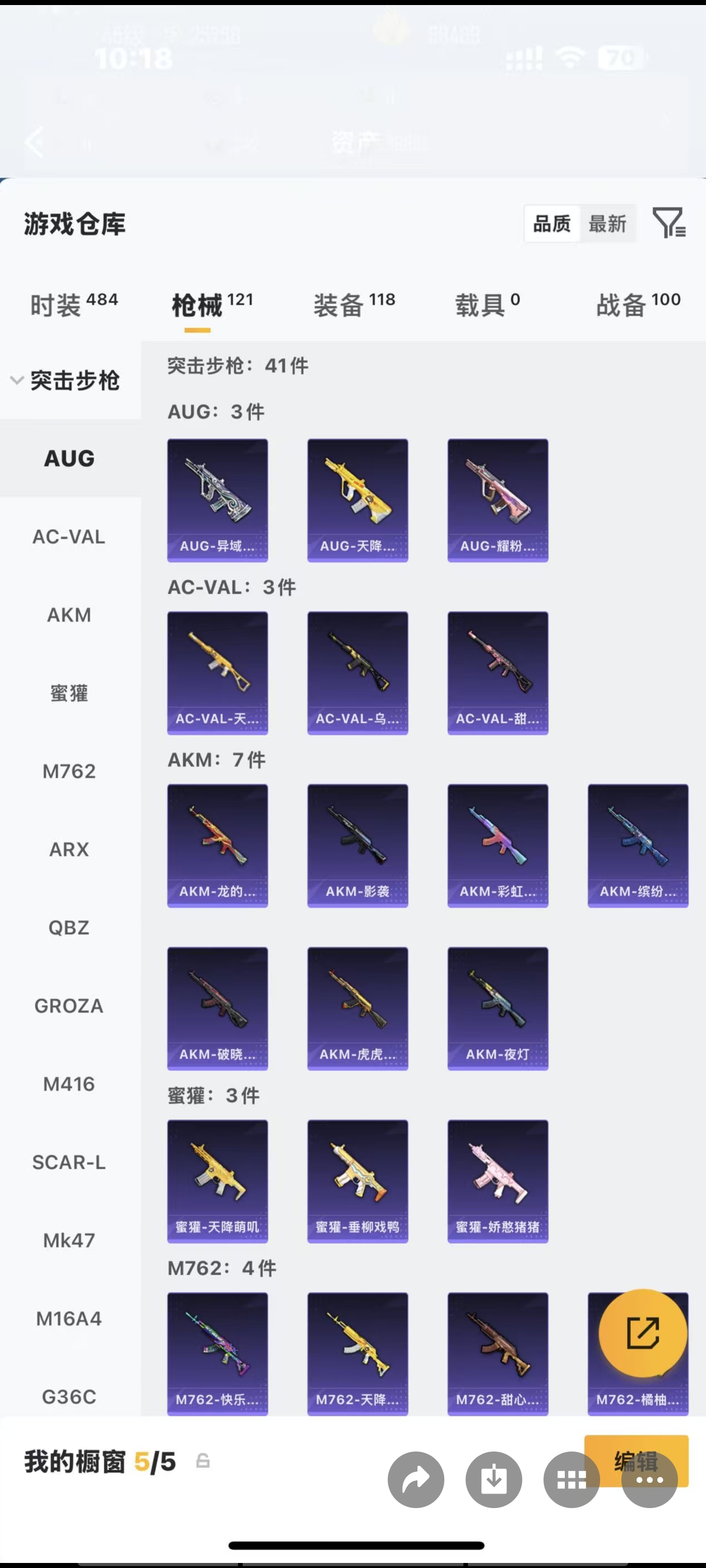
Task: Open the filter icon next to 最新
Action: coord(668,223)
